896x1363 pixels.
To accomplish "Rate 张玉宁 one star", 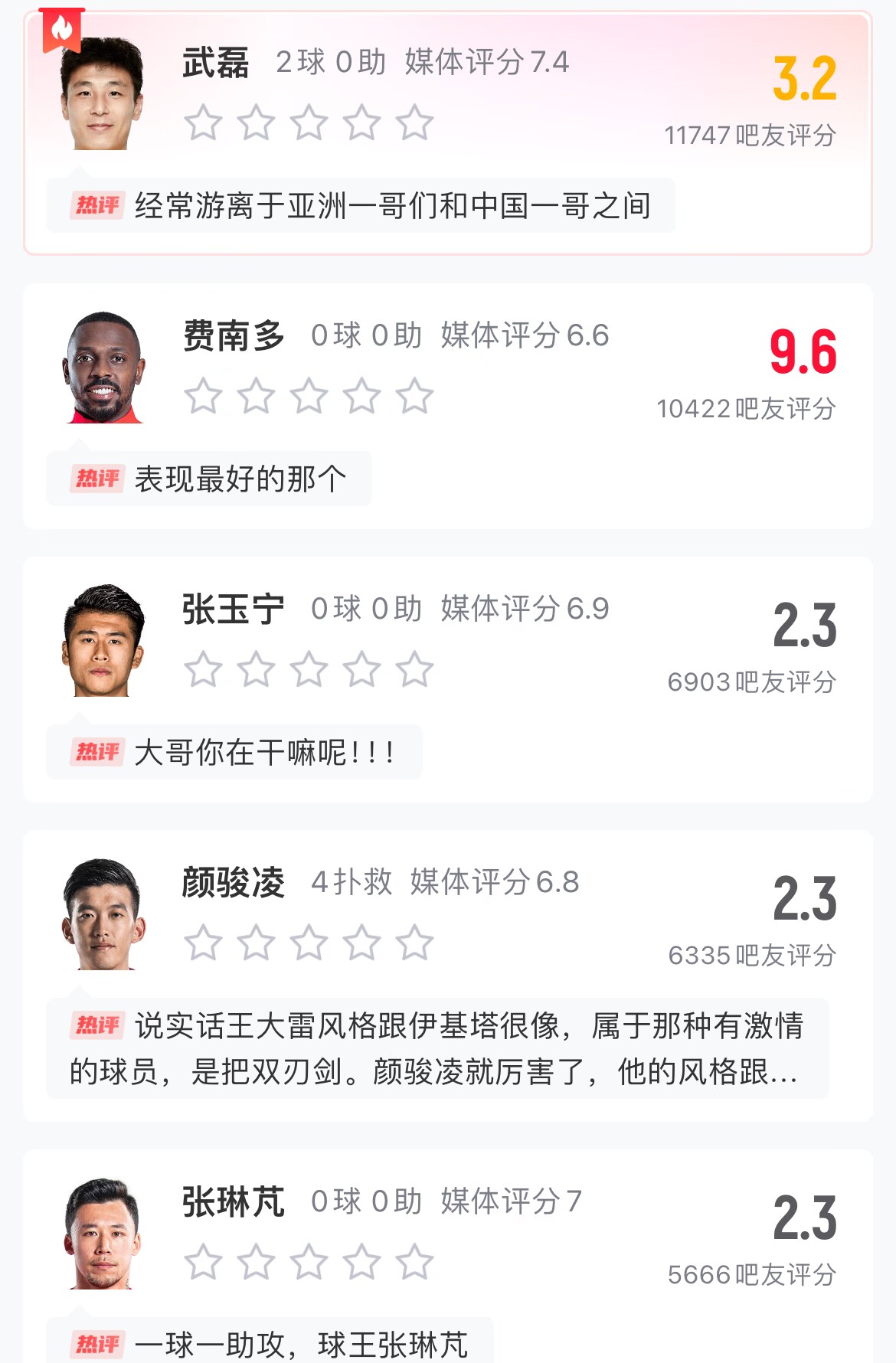I will coord(203,669).
